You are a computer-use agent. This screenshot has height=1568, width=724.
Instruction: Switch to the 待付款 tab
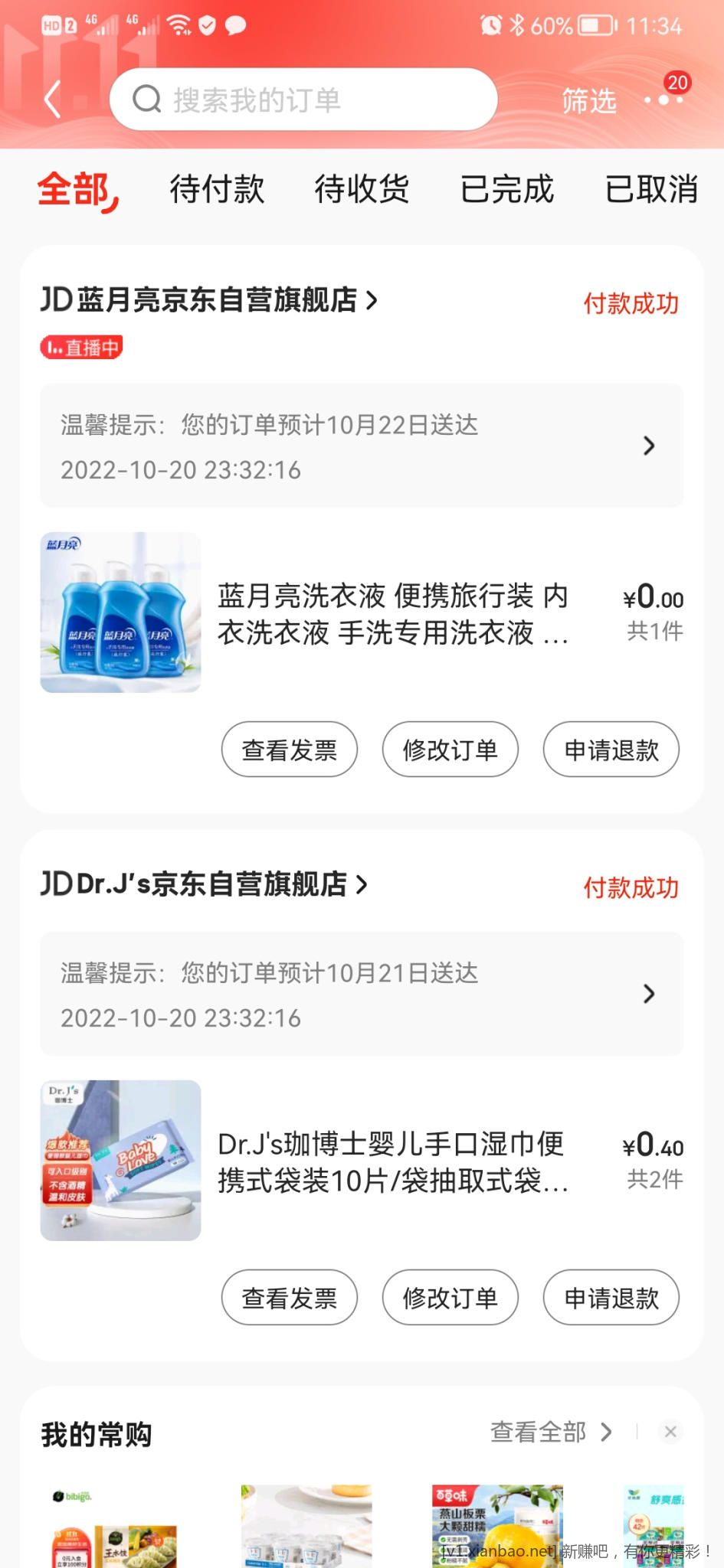click(217, 189)
